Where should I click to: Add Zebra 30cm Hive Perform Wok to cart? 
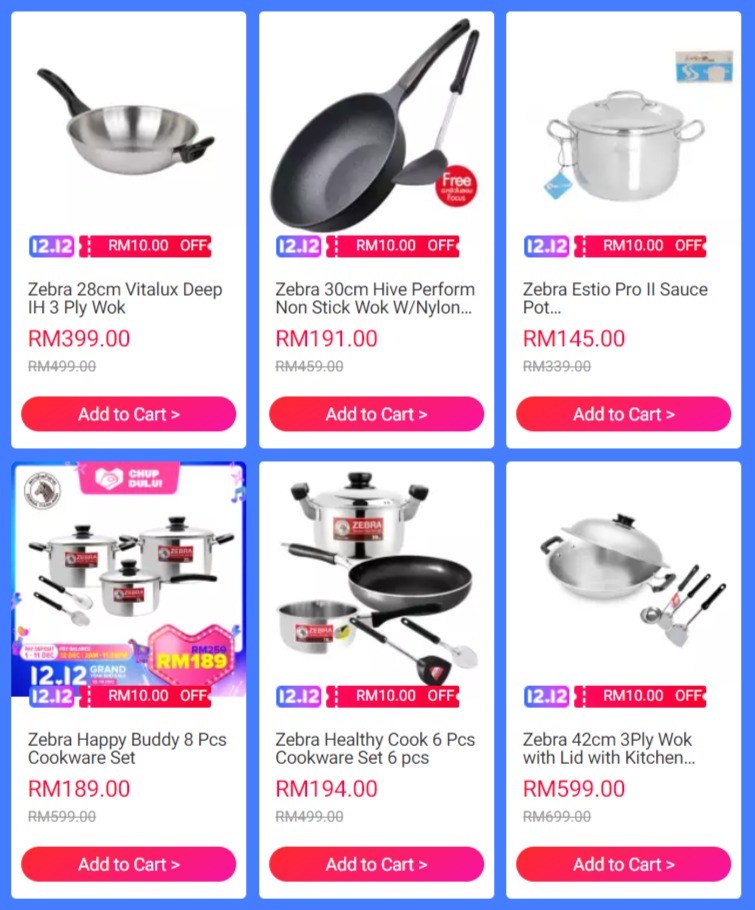pyautogui.click(x=376, y=414)
